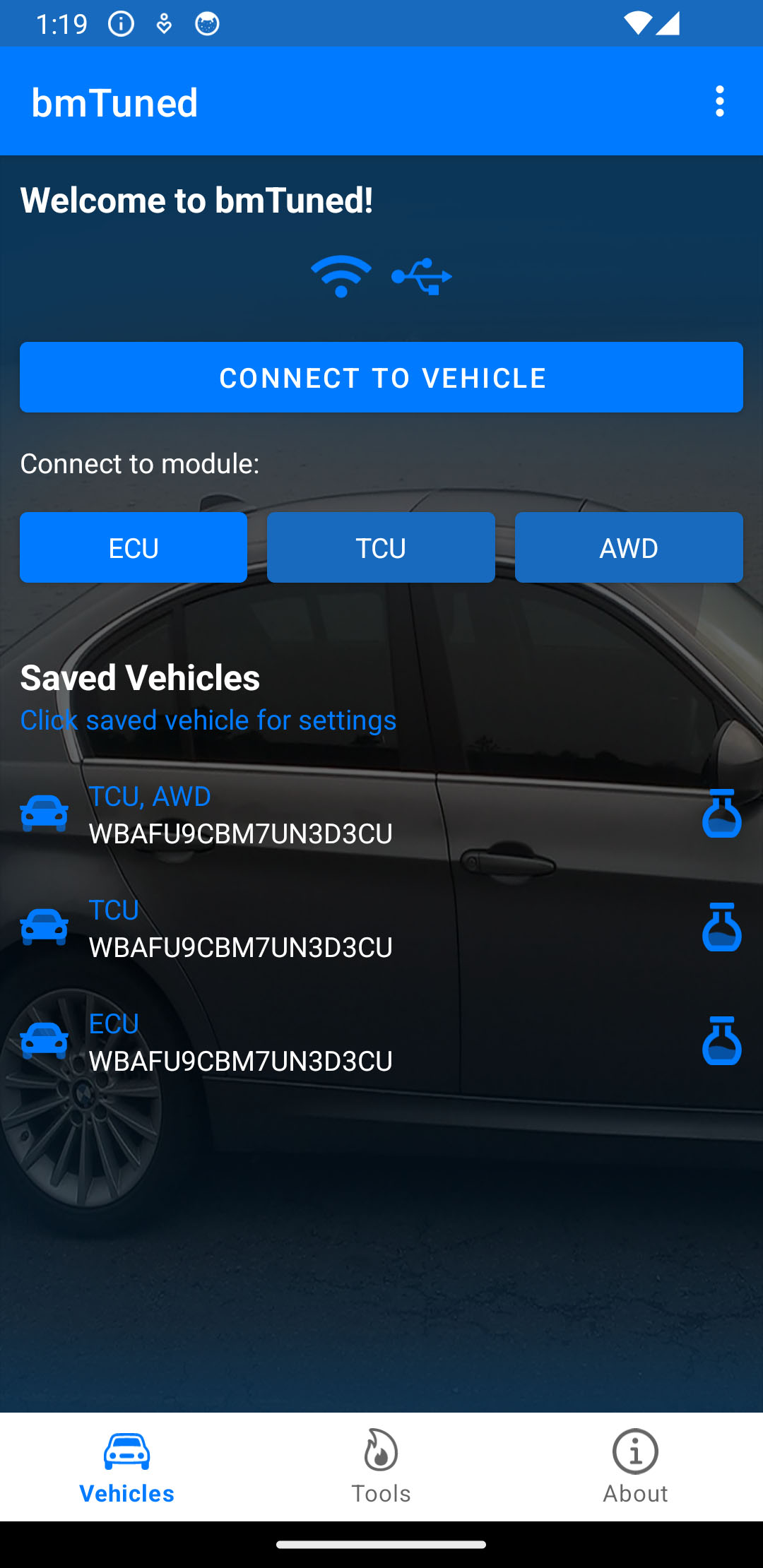Select the AWD module button
763x1568 pixels.
629,547
